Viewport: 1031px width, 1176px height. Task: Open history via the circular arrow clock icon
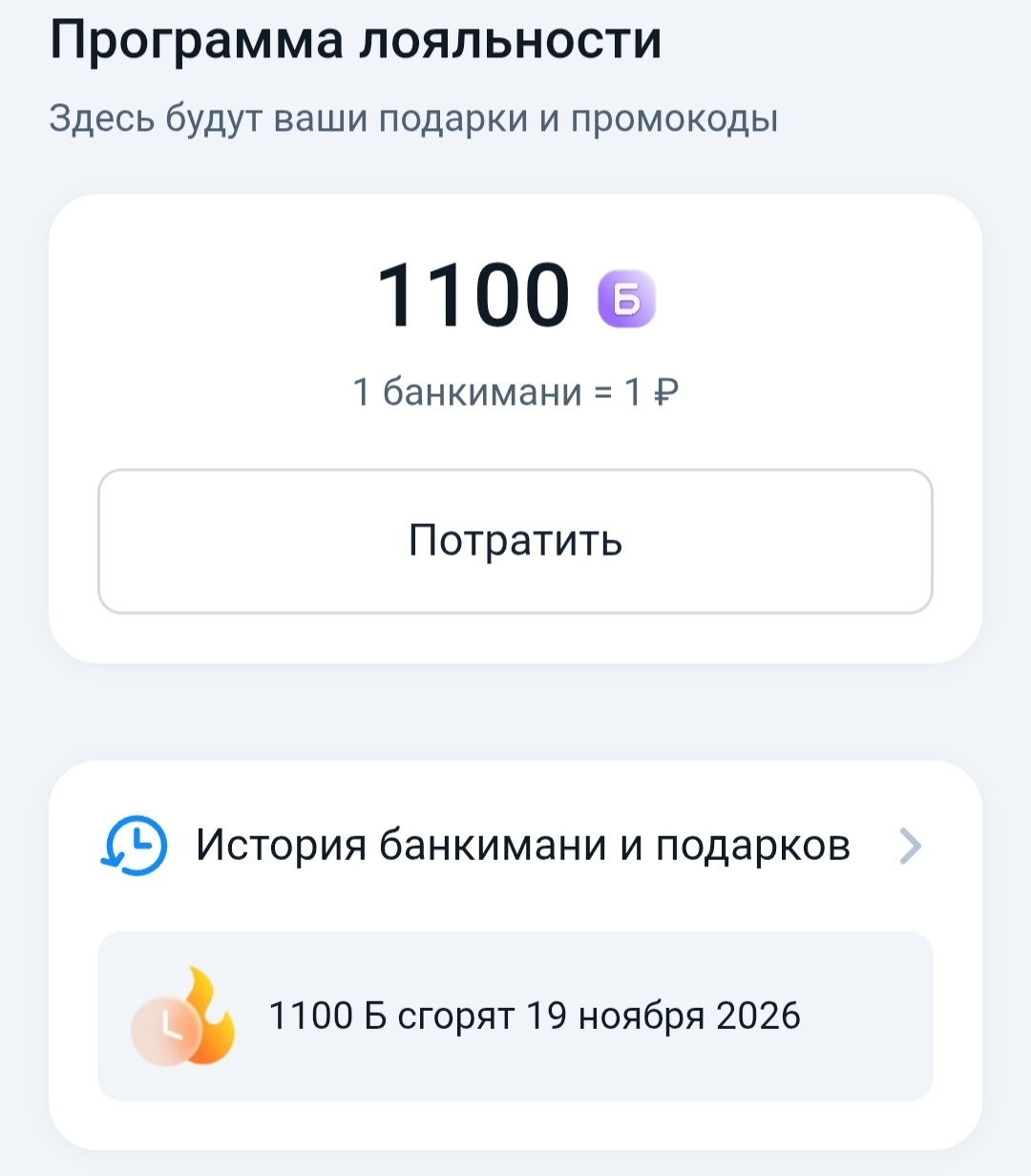137,845
